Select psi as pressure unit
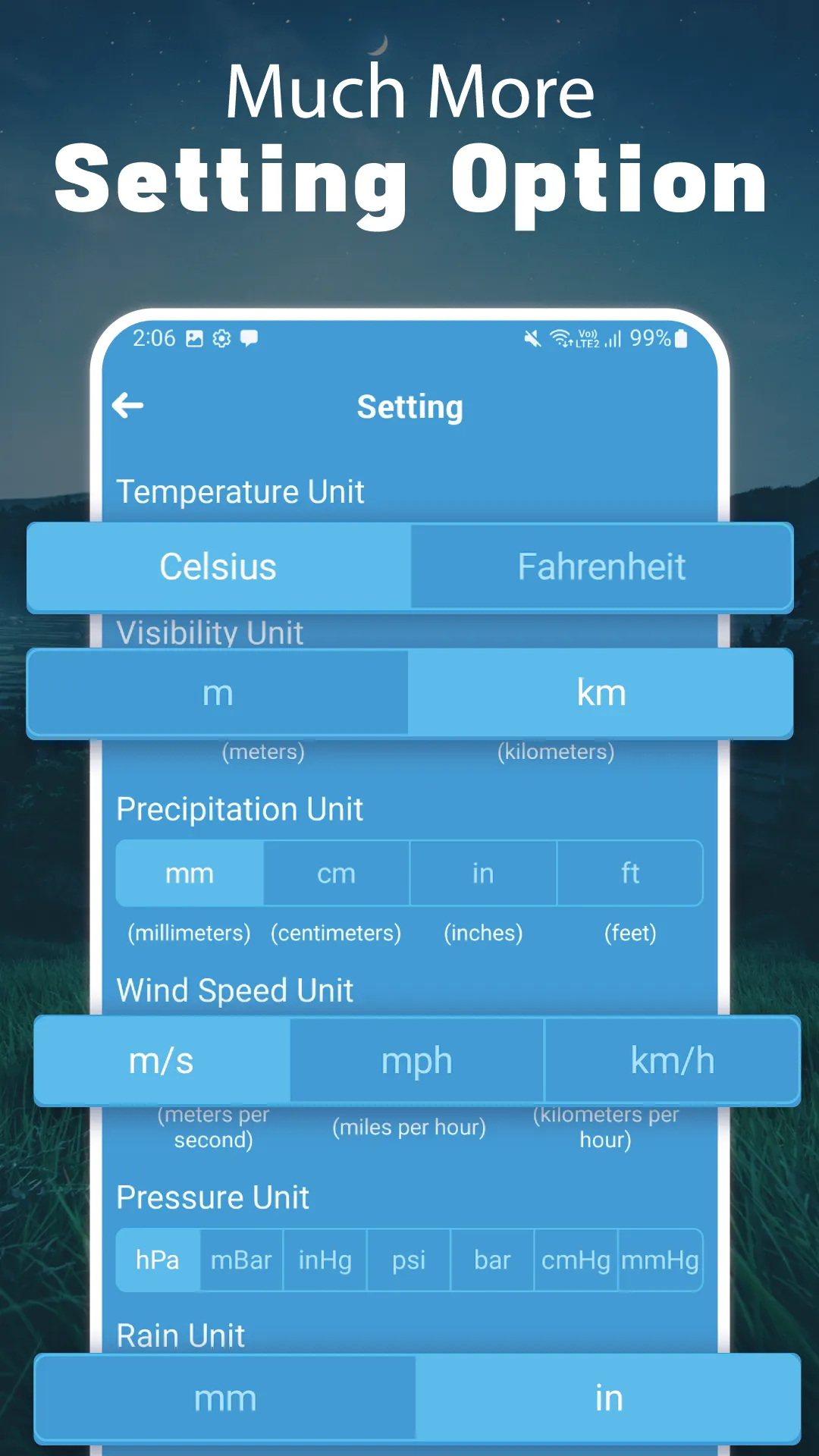 (408, 1260)
